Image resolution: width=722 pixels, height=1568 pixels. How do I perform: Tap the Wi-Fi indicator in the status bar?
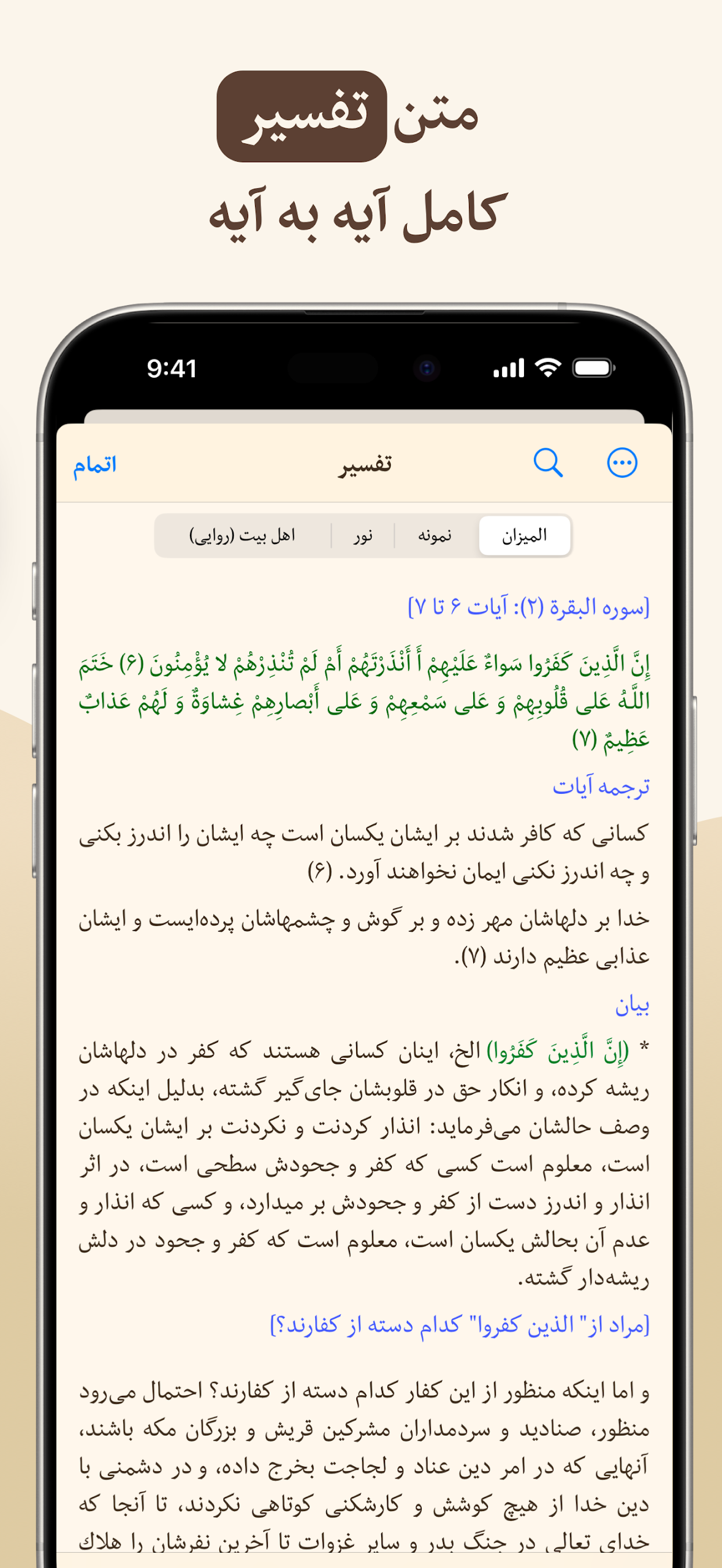(x=547, y=366)
